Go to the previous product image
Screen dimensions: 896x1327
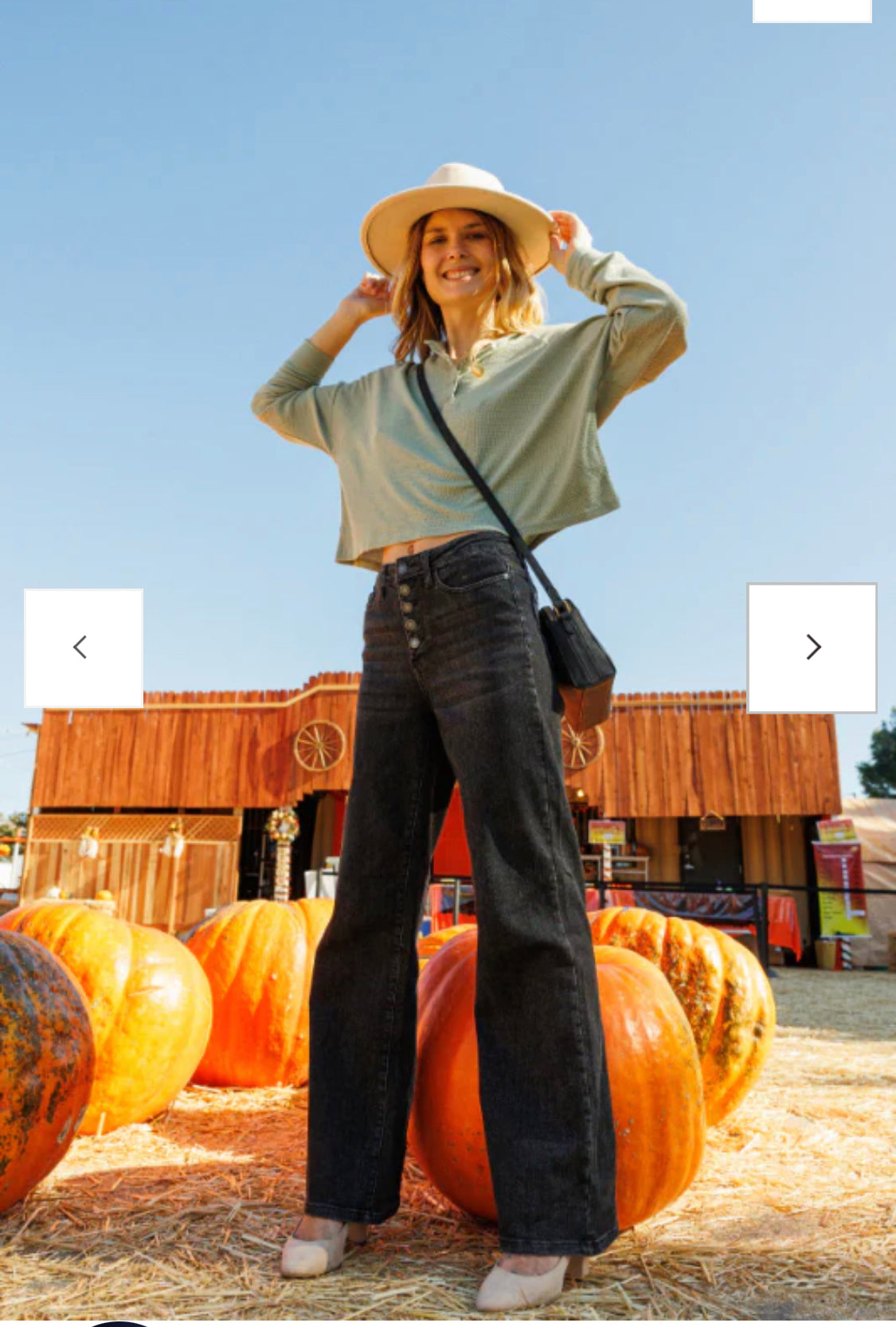[x=84, y=648]
